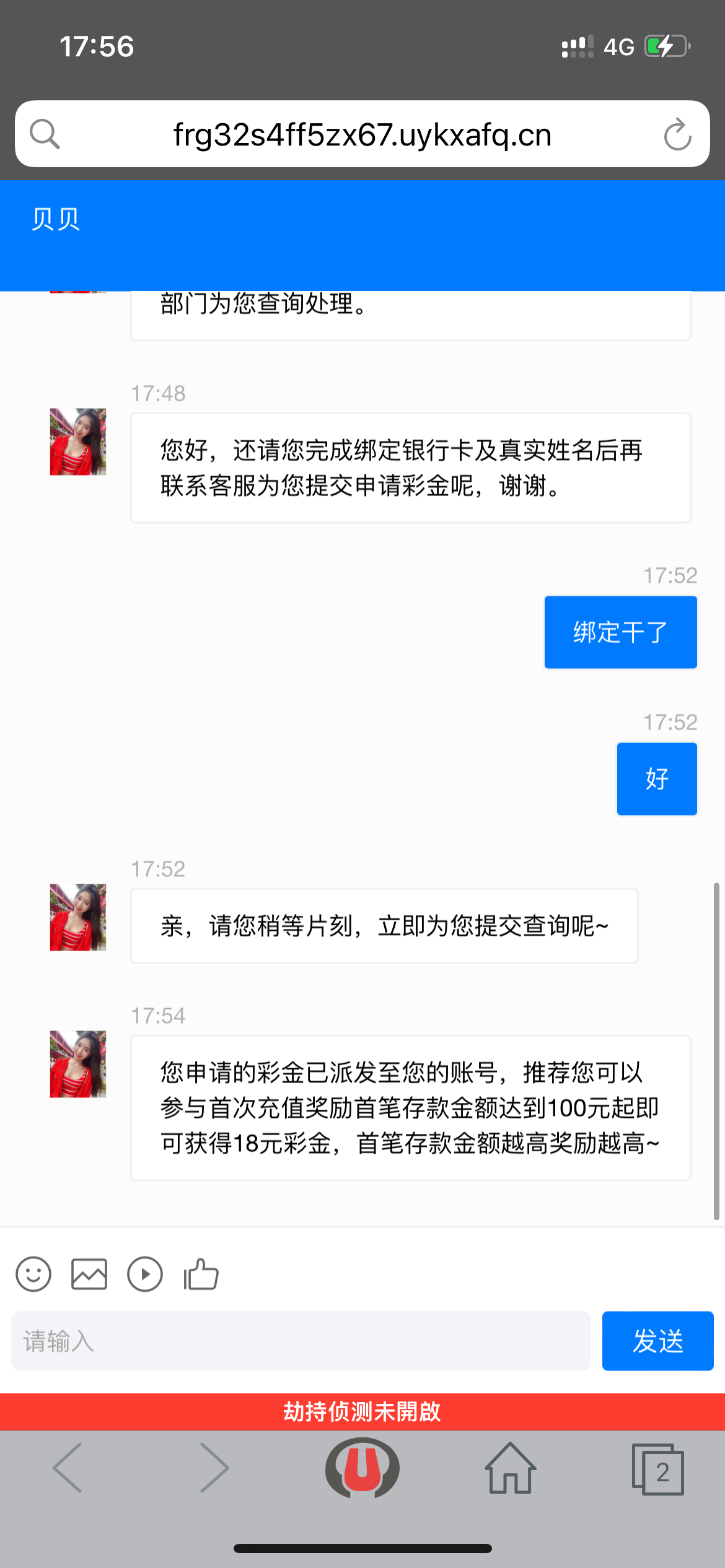Attach an image to the chat
Screen dimensions: 725x1568
[89, 1274]
